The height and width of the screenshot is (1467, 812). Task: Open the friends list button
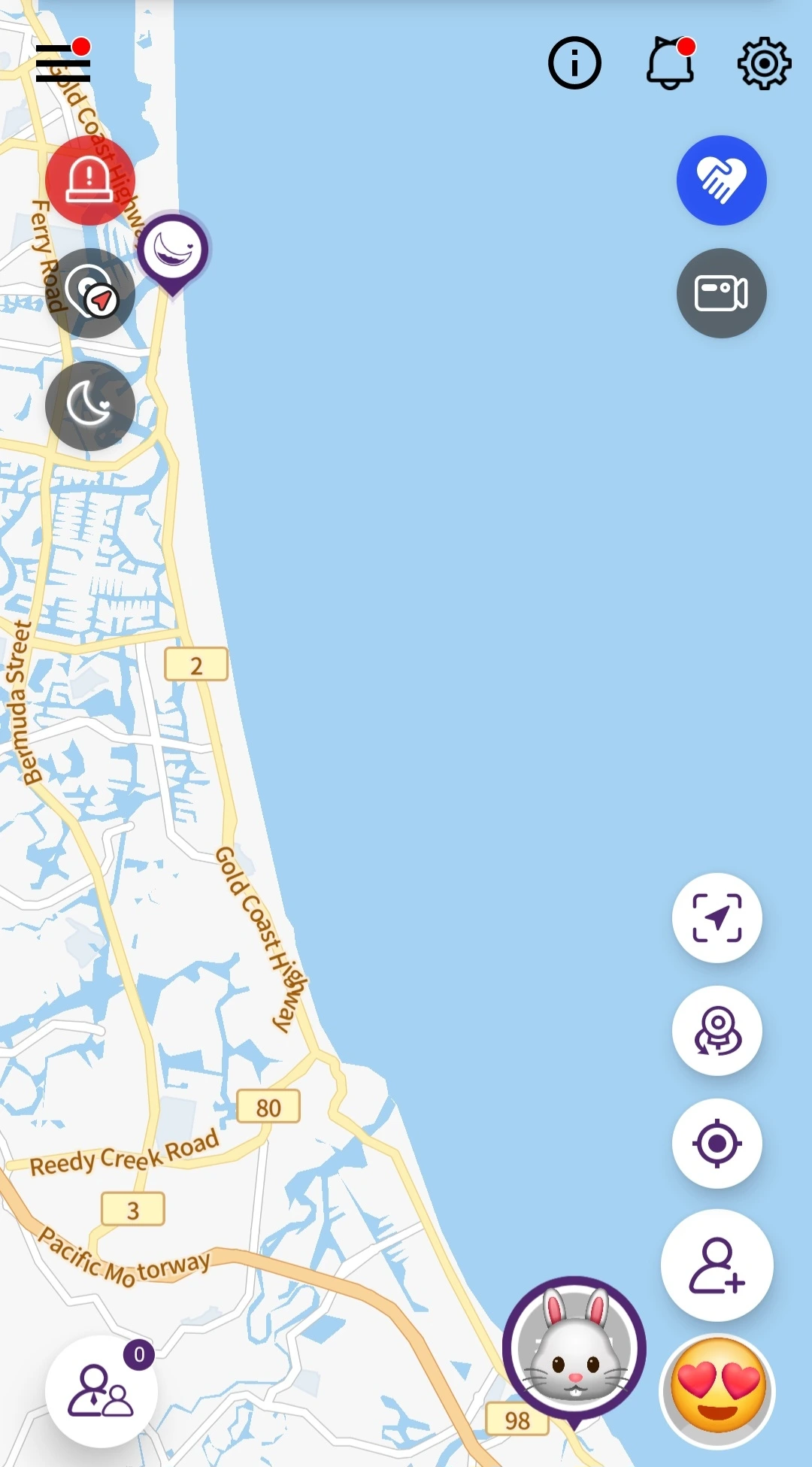pyautogui.click(x=101, y=1391)
